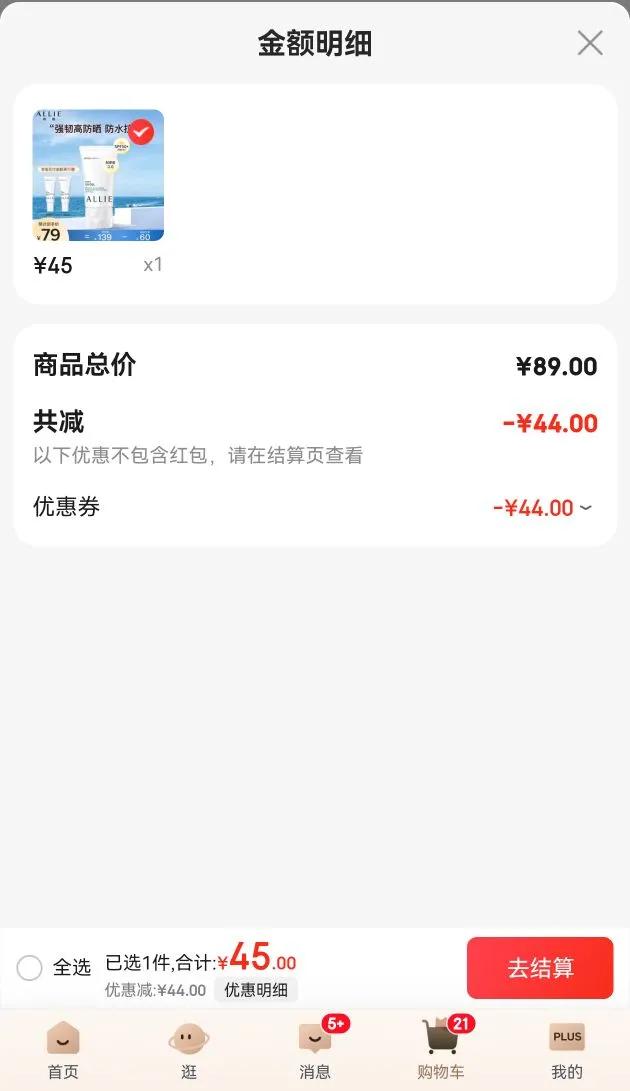630x1091 pixels.
Task: Open the 我的 profile tab
Action: click(x=567, y=1050)
